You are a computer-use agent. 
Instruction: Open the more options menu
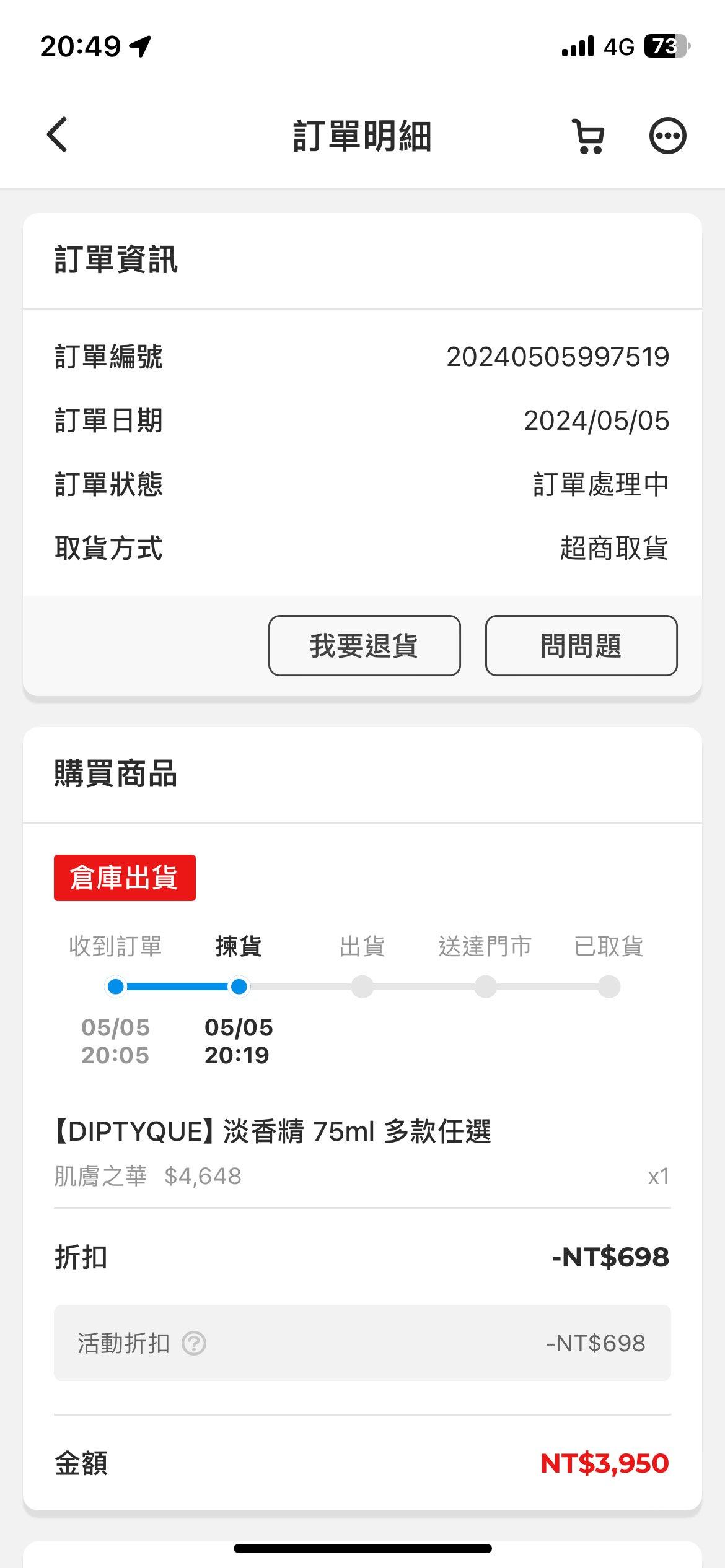667,136
